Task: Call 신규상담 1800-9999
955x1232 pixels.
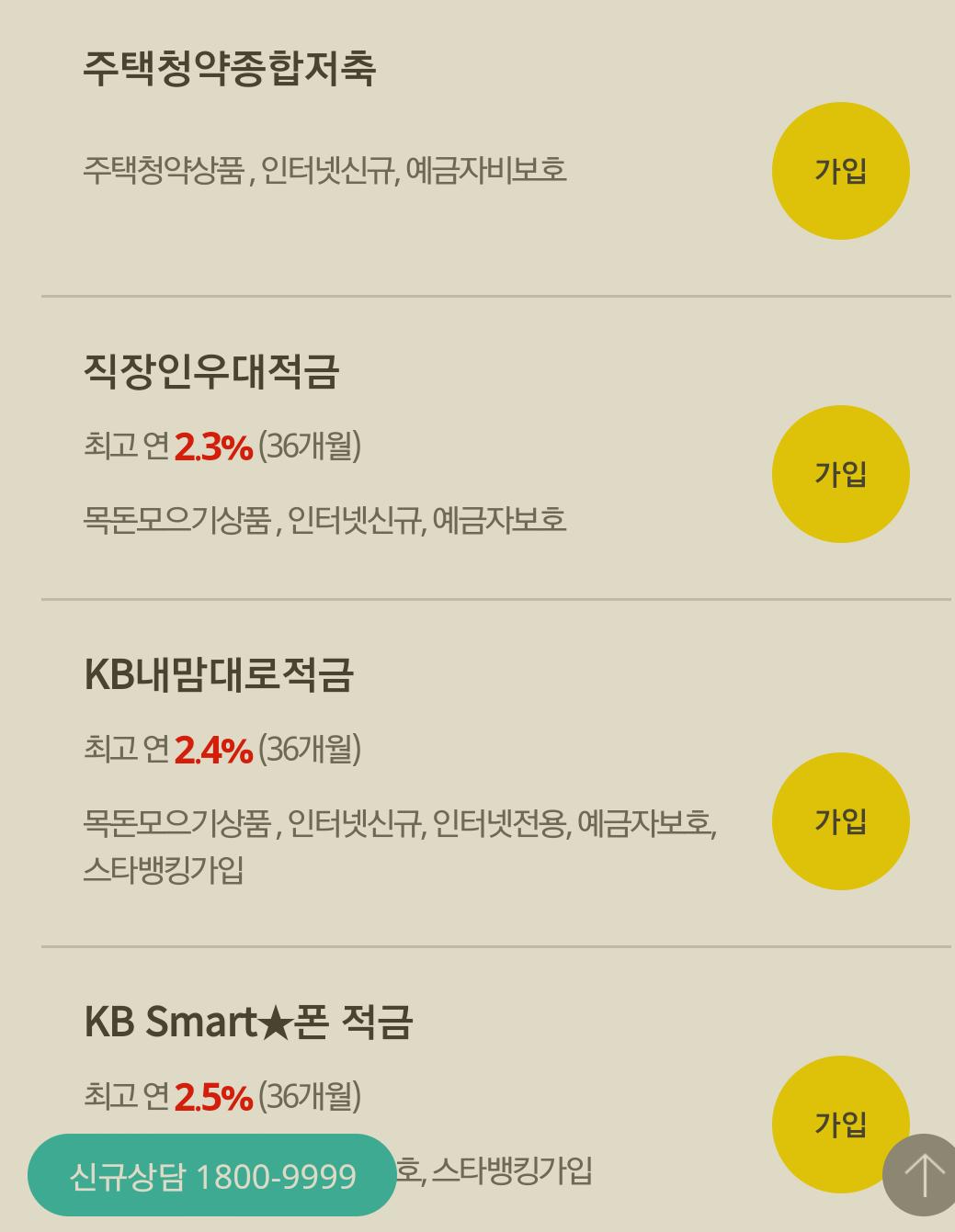Action: (212, 1175)
